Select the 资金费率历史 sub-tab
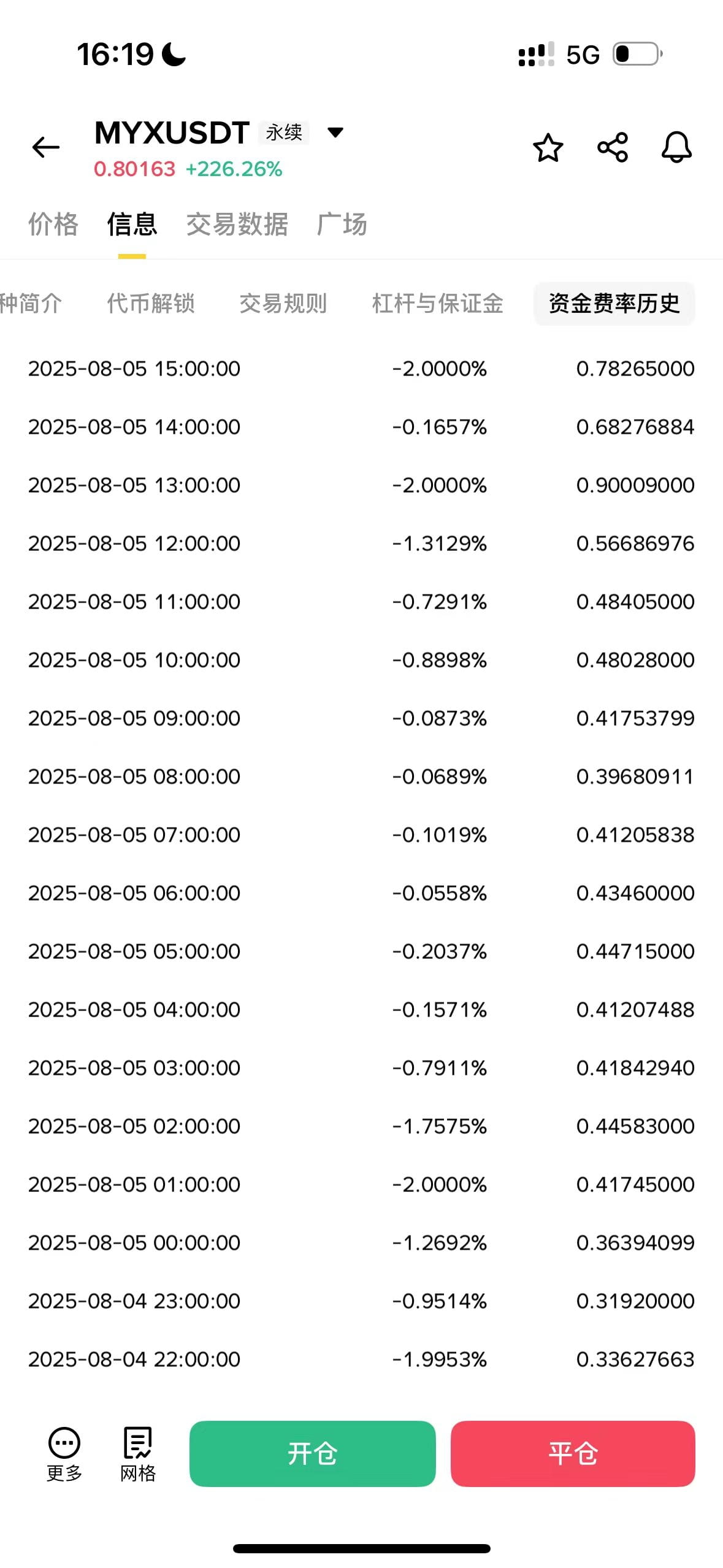 point(614,304)
